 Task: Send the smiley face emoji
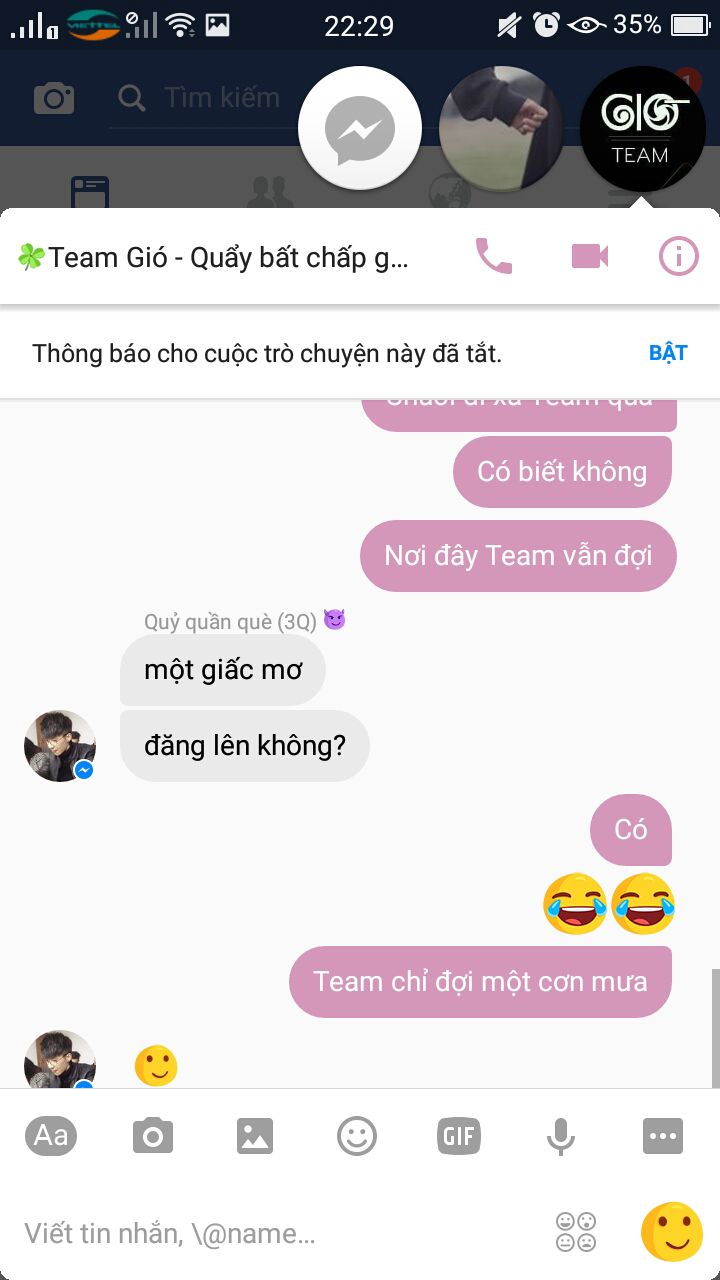click(x=672, y=1232)
